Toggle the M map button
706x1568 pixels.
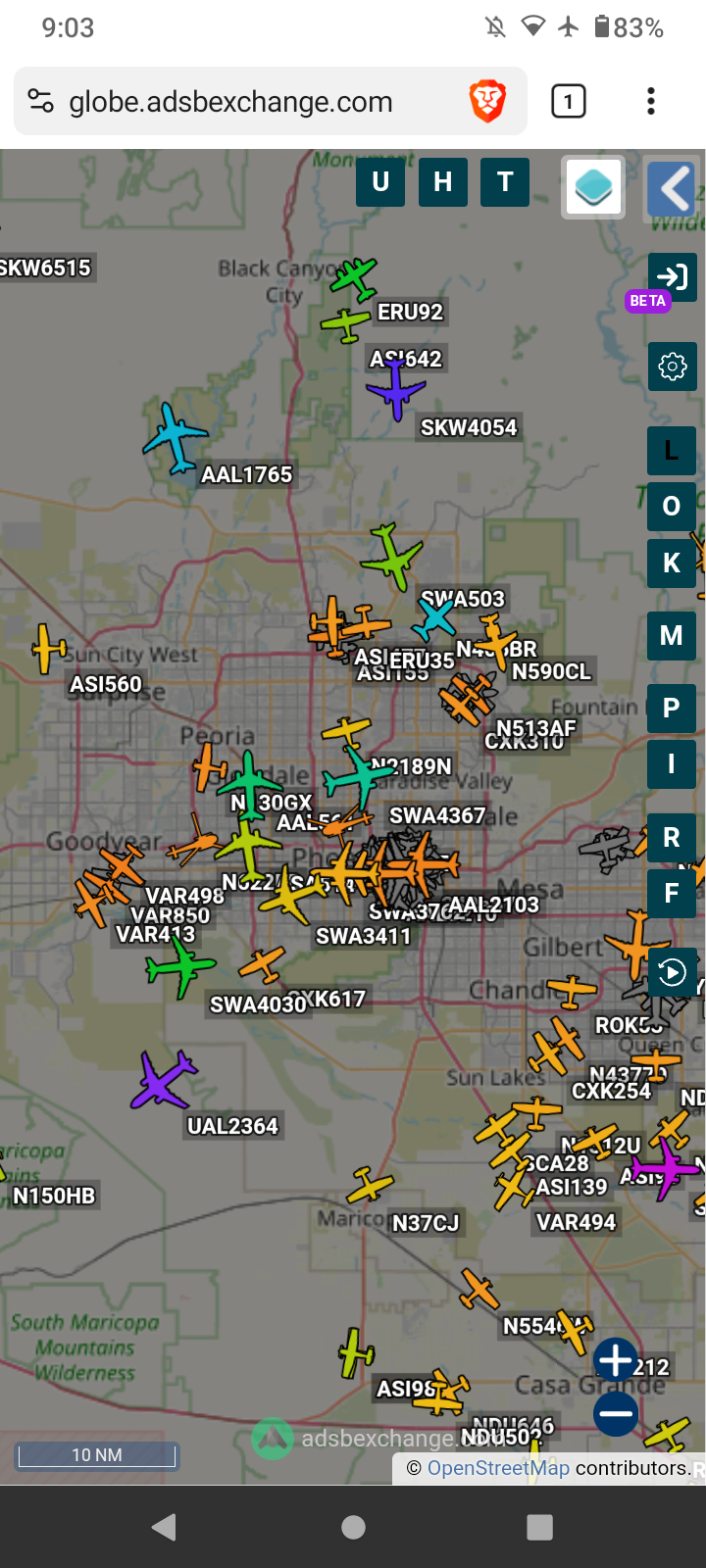click(672, 636)
